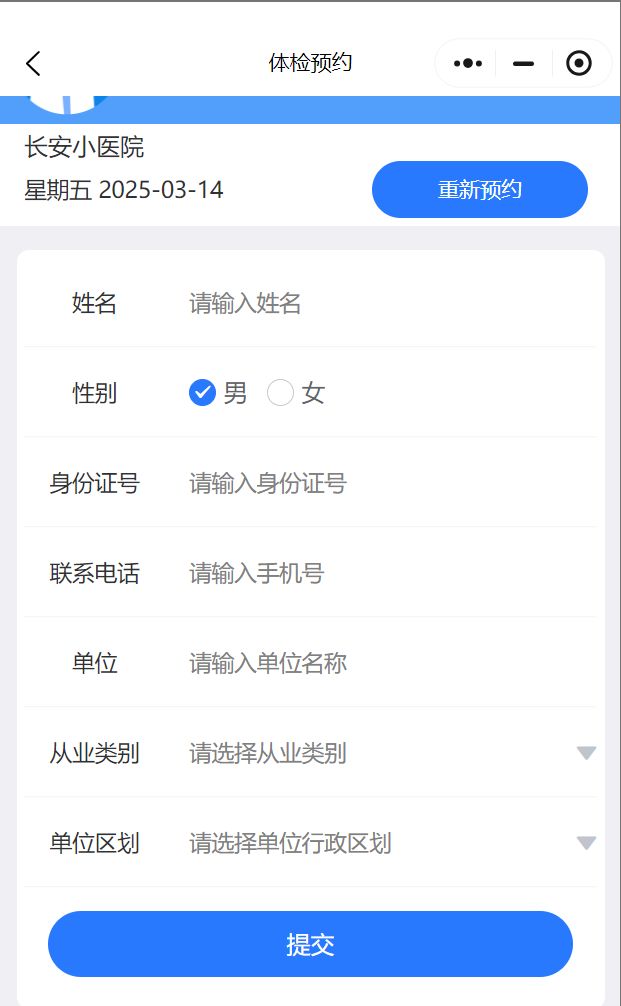This screenshot has width=621, height=1006.
Task: Focus the 姓名 input field
Action: (x=391, y=303)
